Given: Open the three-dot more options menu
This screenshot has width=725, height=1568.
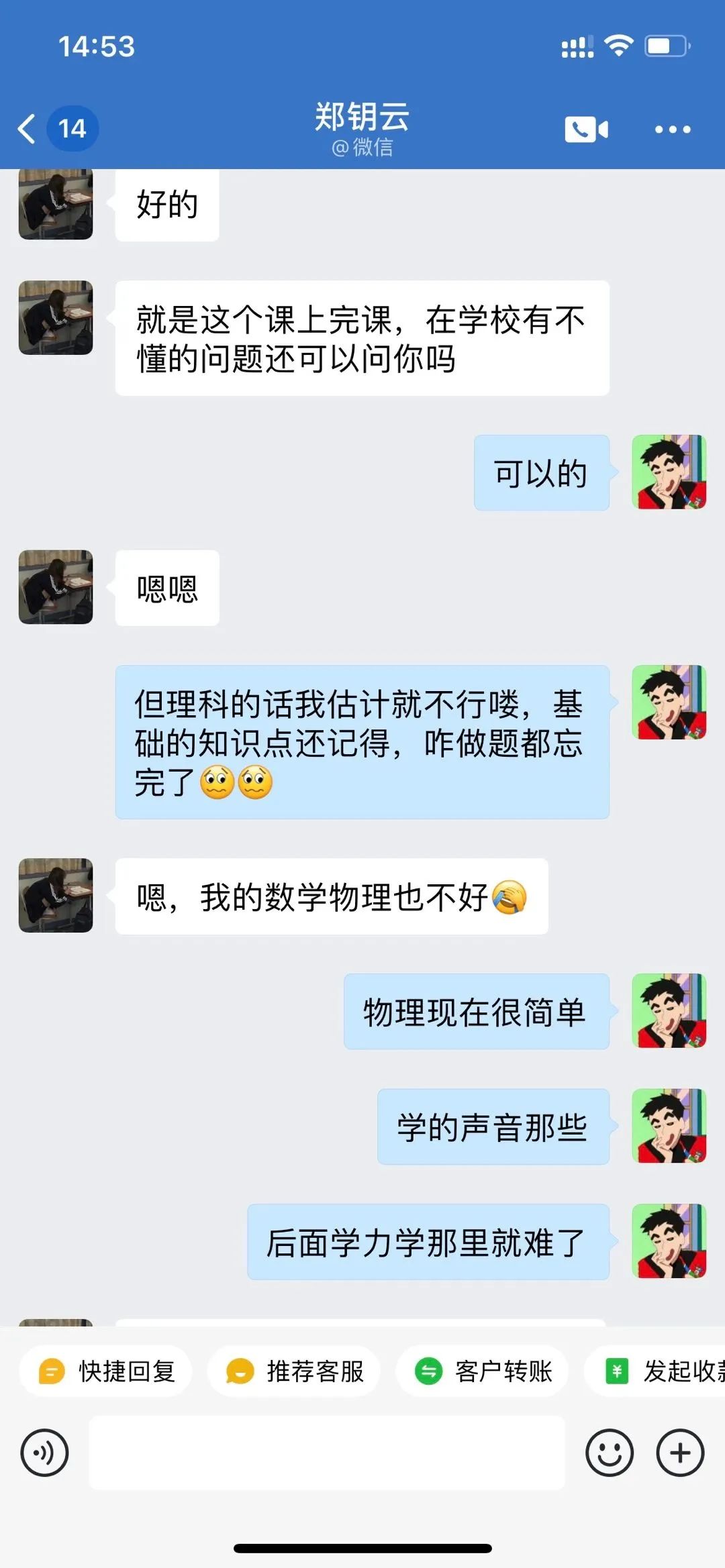Looking at the screenshot, I should (x=672, y=129).
